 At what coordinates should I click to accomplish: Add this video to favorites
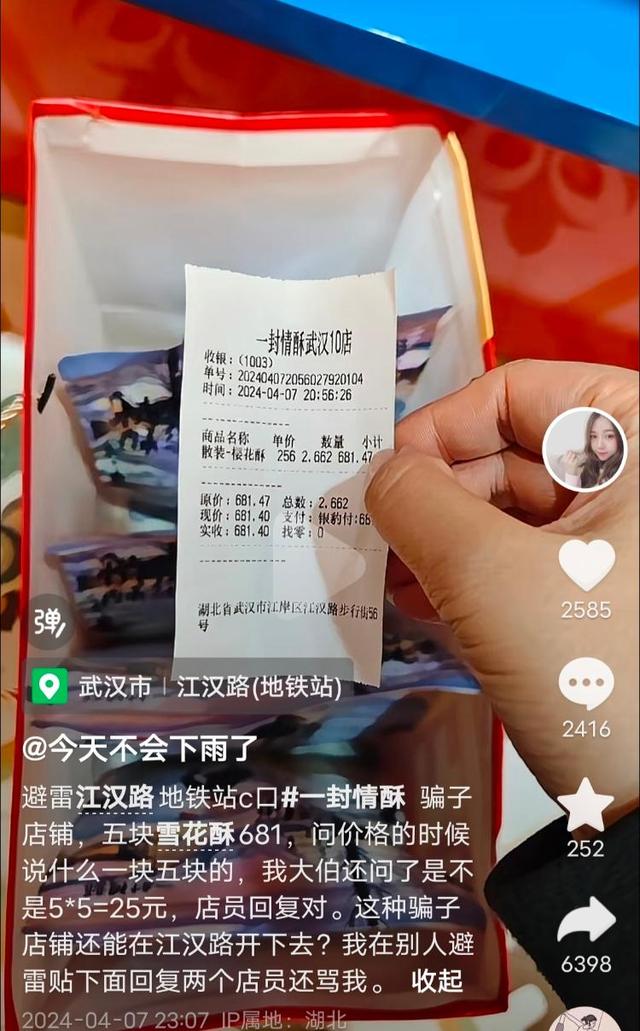click(586, 805)
